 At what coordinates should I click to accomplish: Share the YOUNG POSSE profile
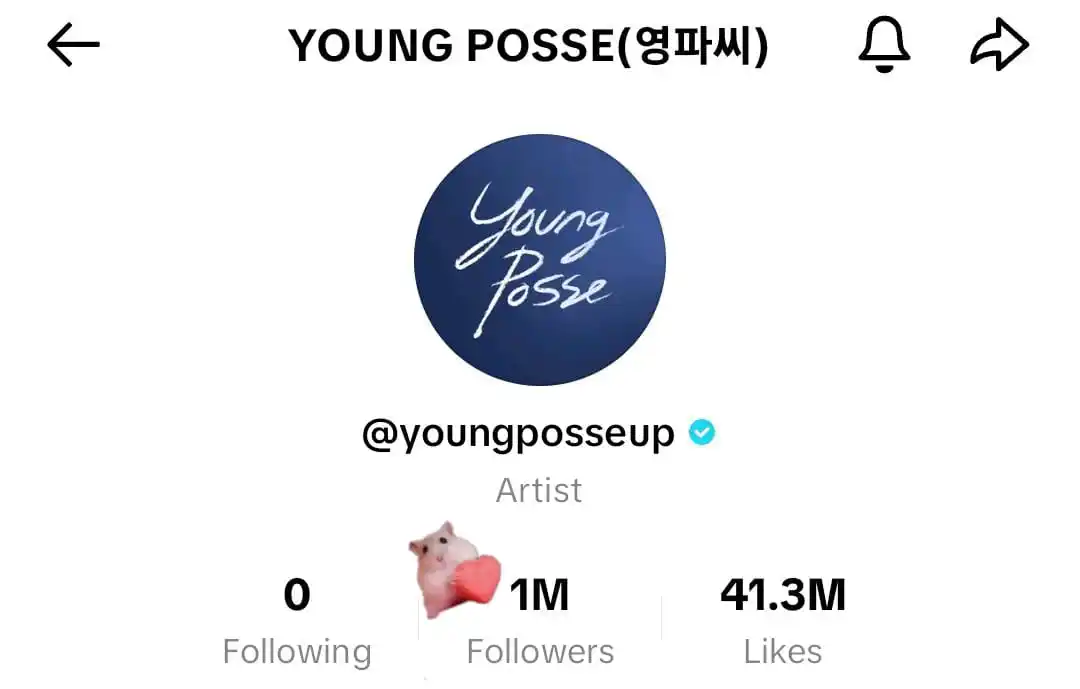click(999, 46)
